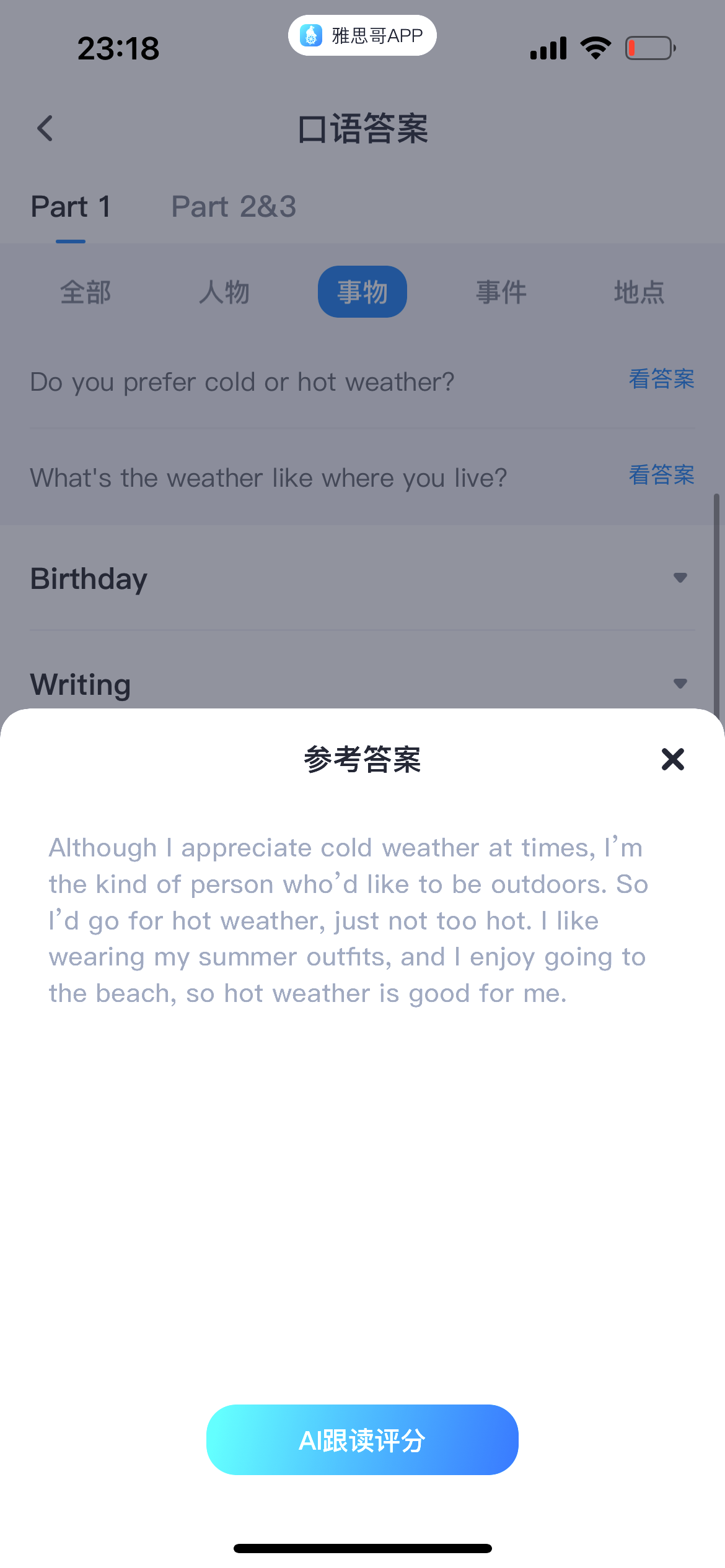Go back from 口语答案 page
This screenshot has width=725, height=1568.
point(45,129)
